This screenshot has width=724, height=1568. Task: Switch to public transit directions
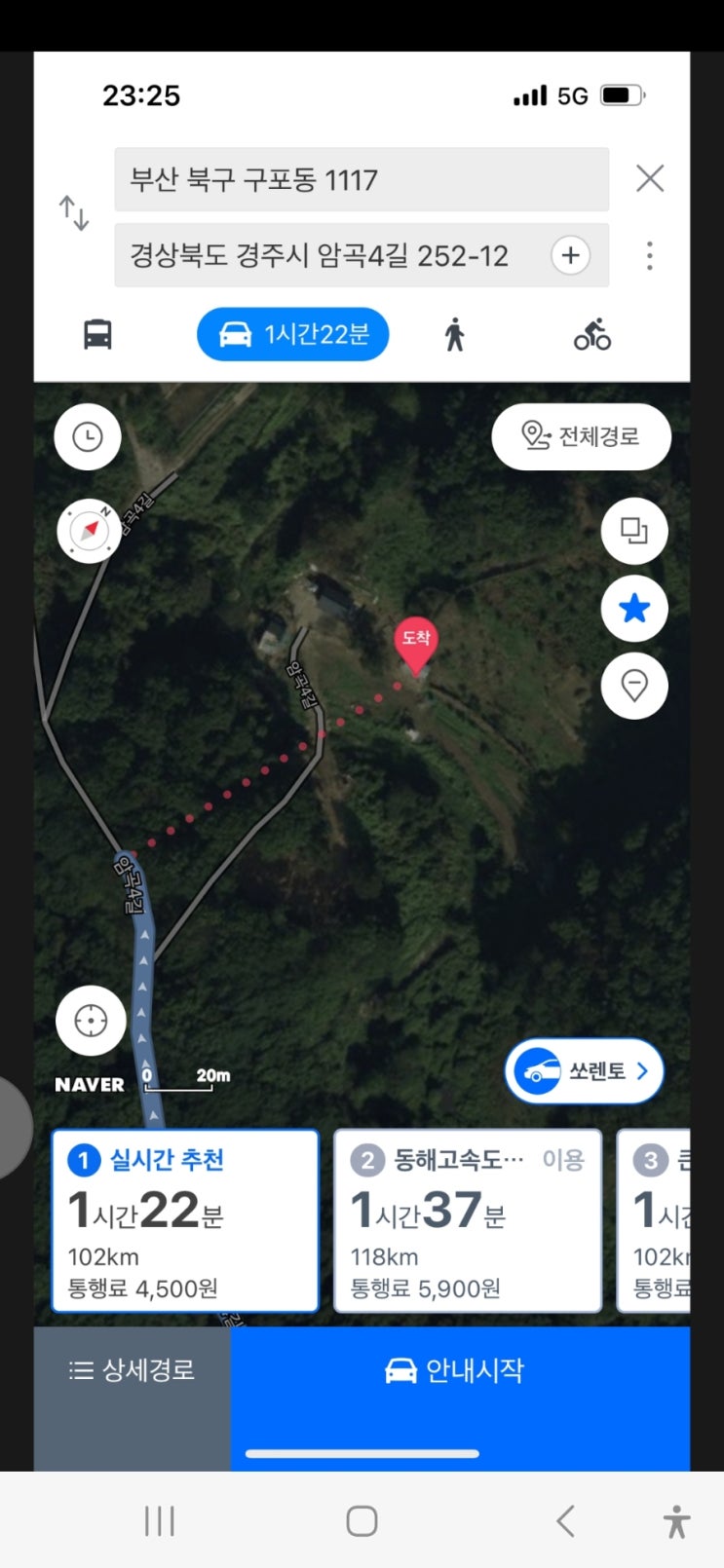97,335
